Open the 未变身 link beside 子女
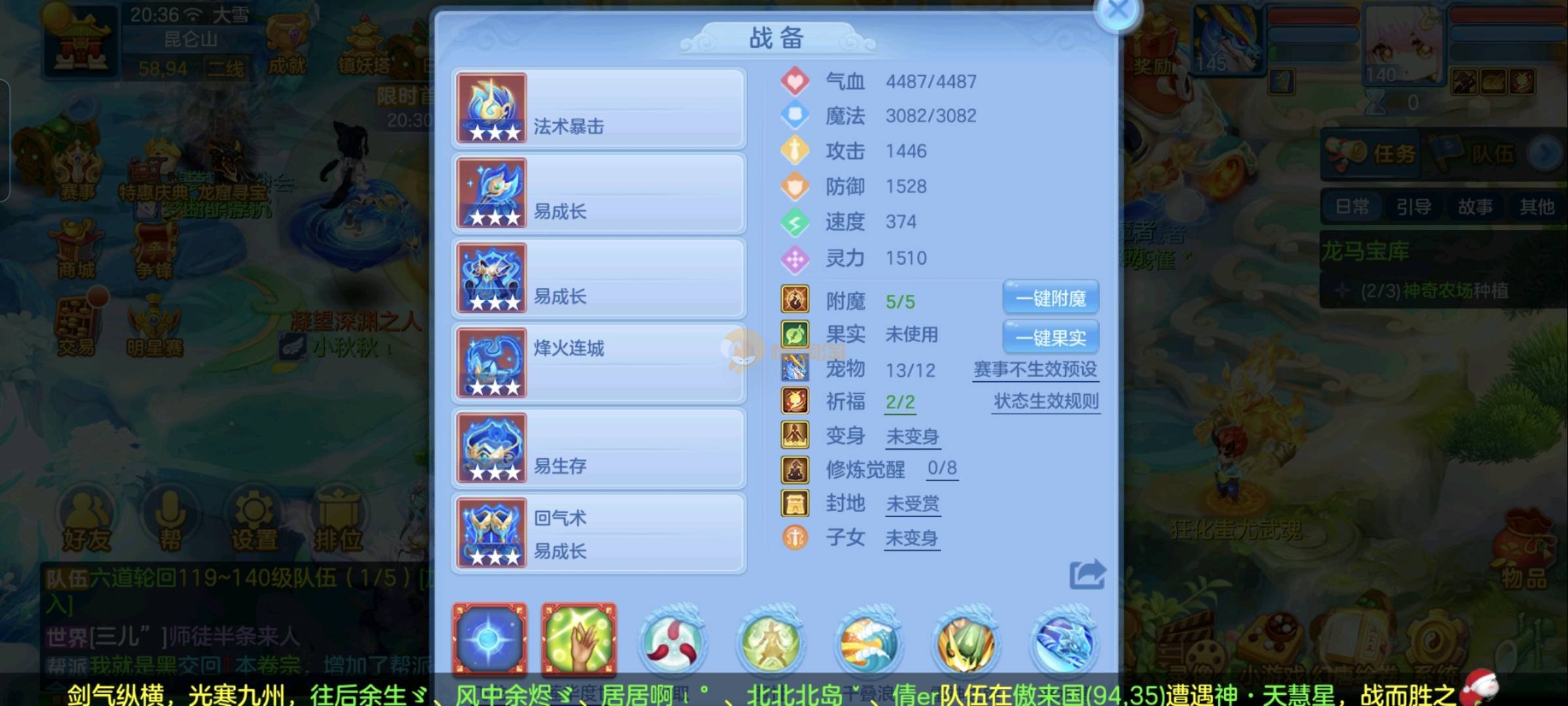The width and height of the screenshot is (1568, 706). click(x=912, y=538)
